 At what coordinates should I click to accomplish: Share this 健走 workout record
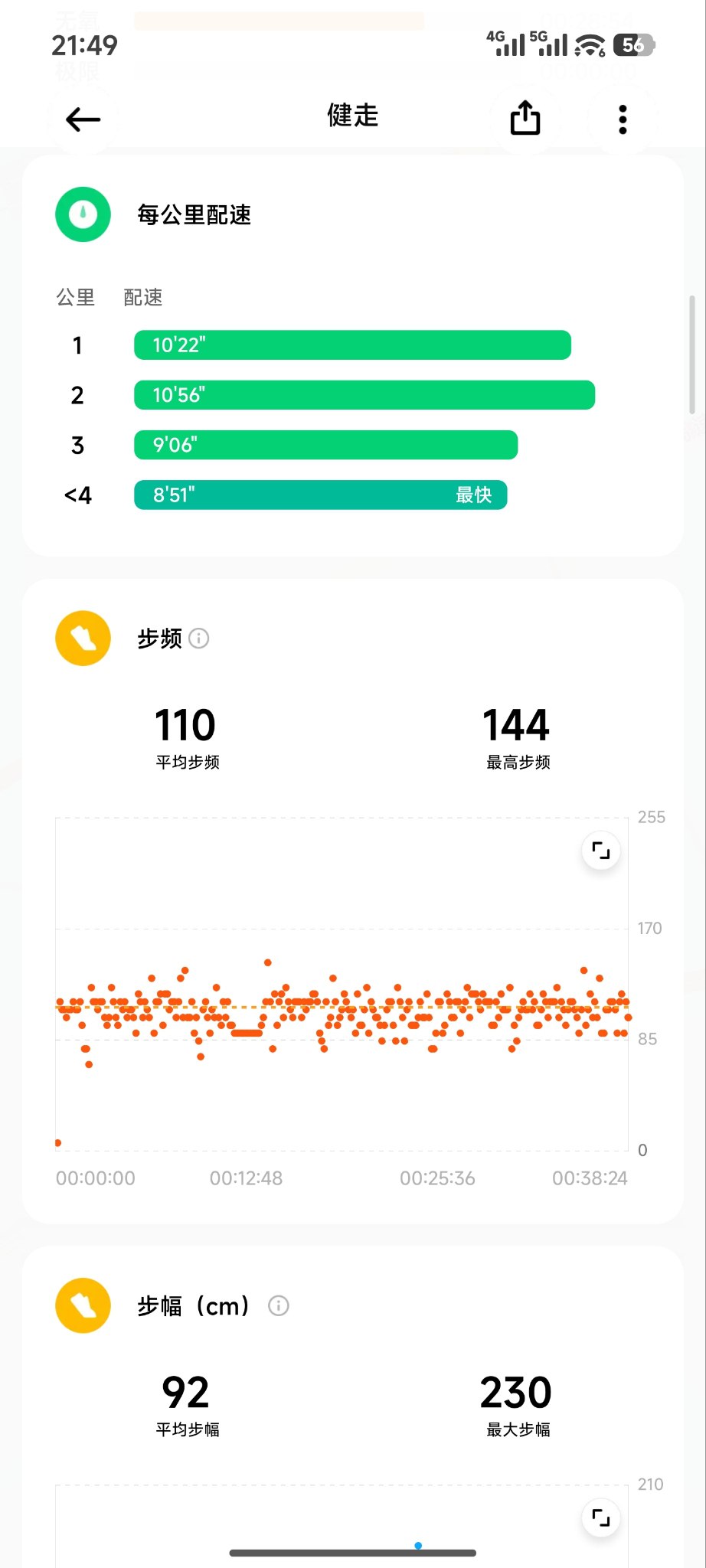pos(525,119)
